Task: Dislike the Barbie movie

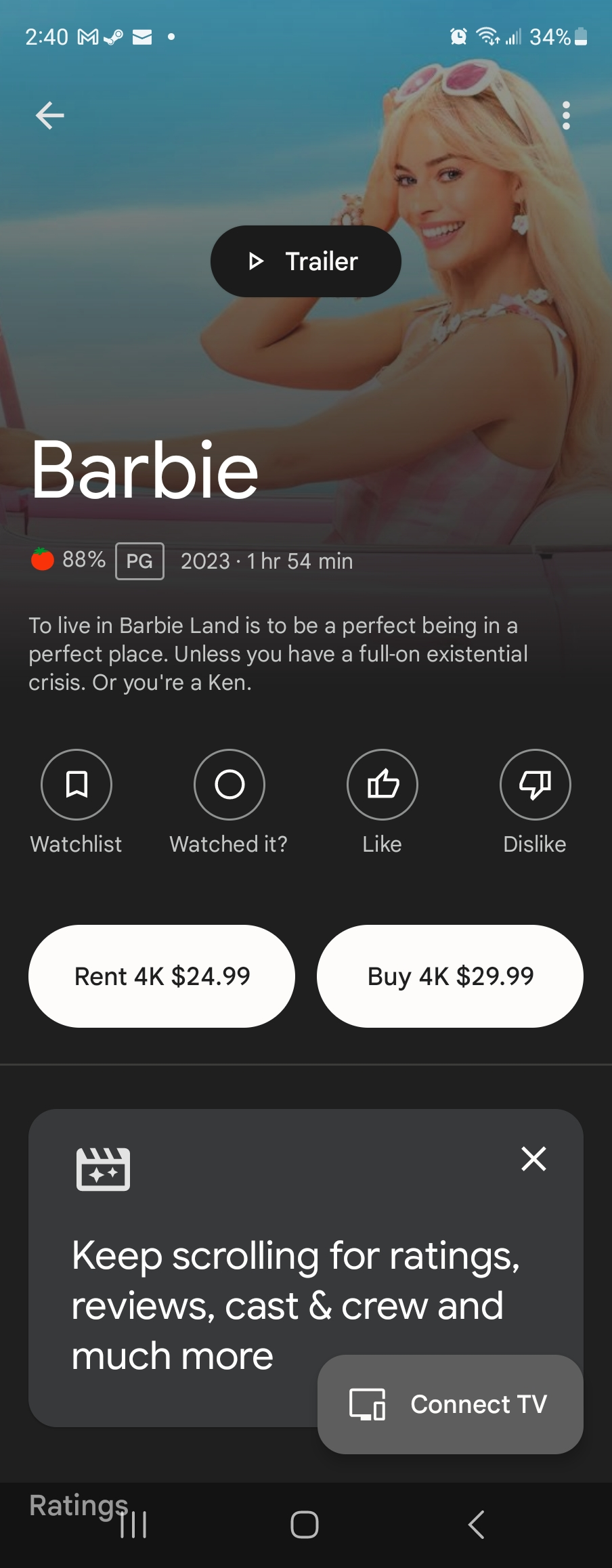Action: point(535,785)
